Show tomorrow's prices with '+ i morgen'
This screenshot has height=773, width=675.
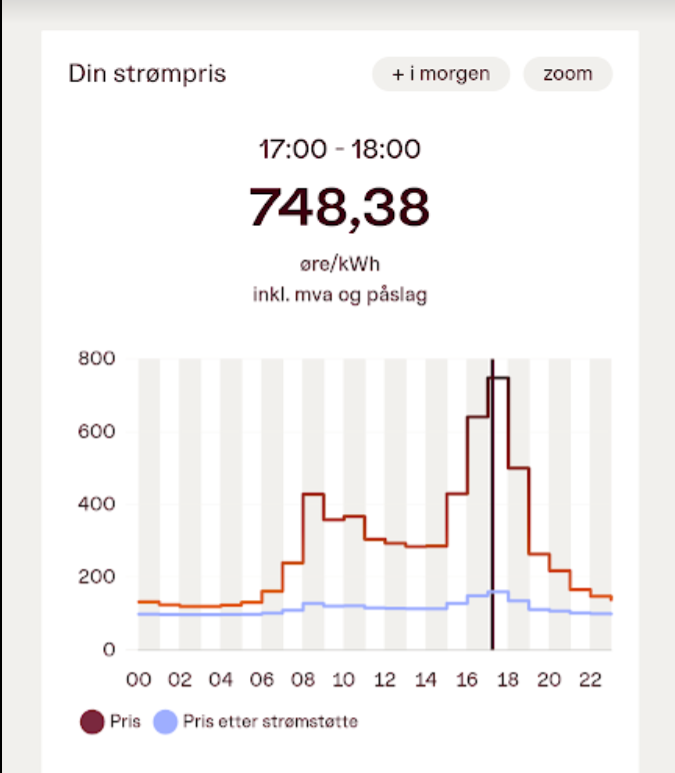pyautogui.click(x=441, y=74)
